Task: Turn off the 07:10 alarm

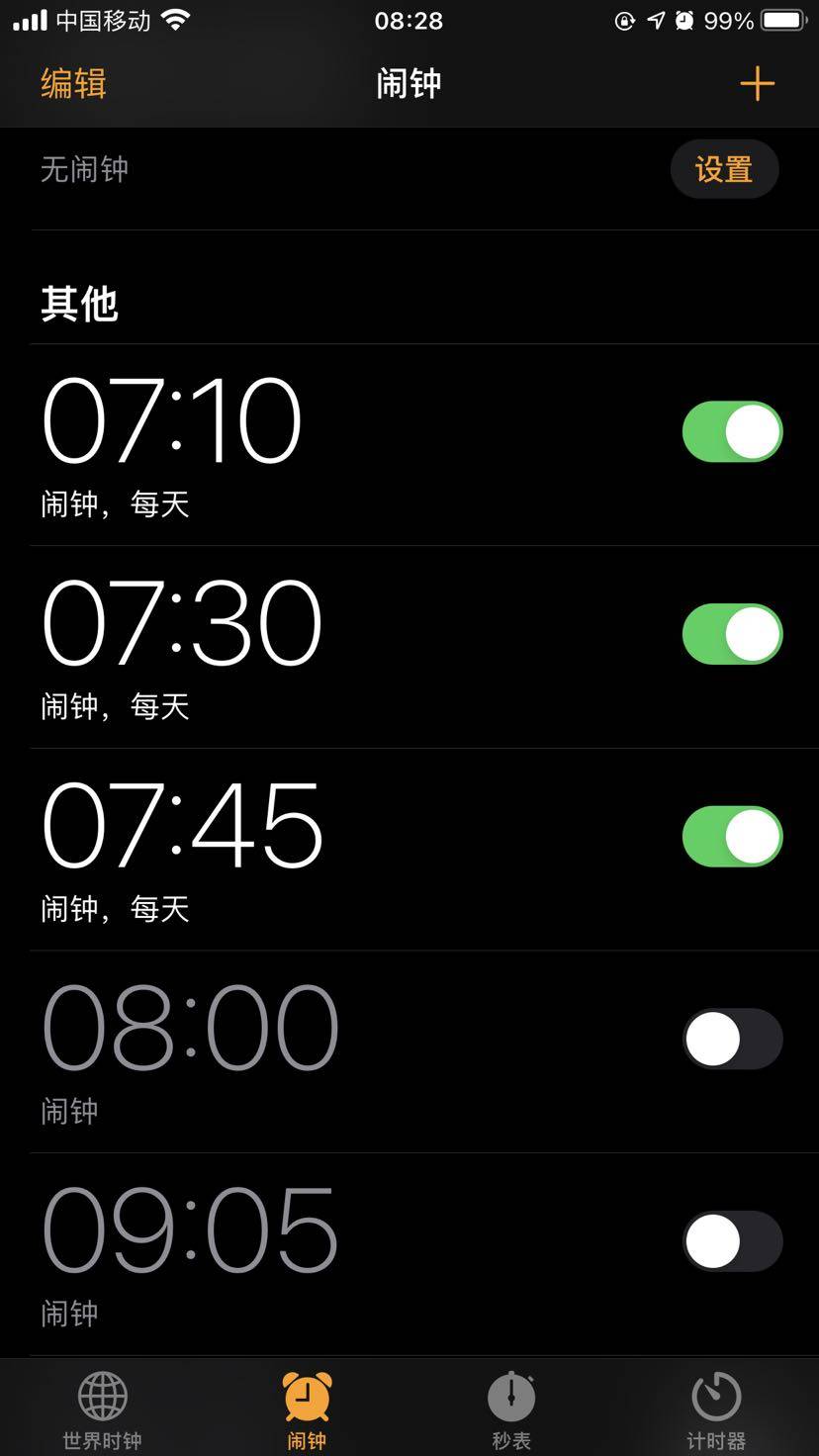Action: [x=732, y=432]
